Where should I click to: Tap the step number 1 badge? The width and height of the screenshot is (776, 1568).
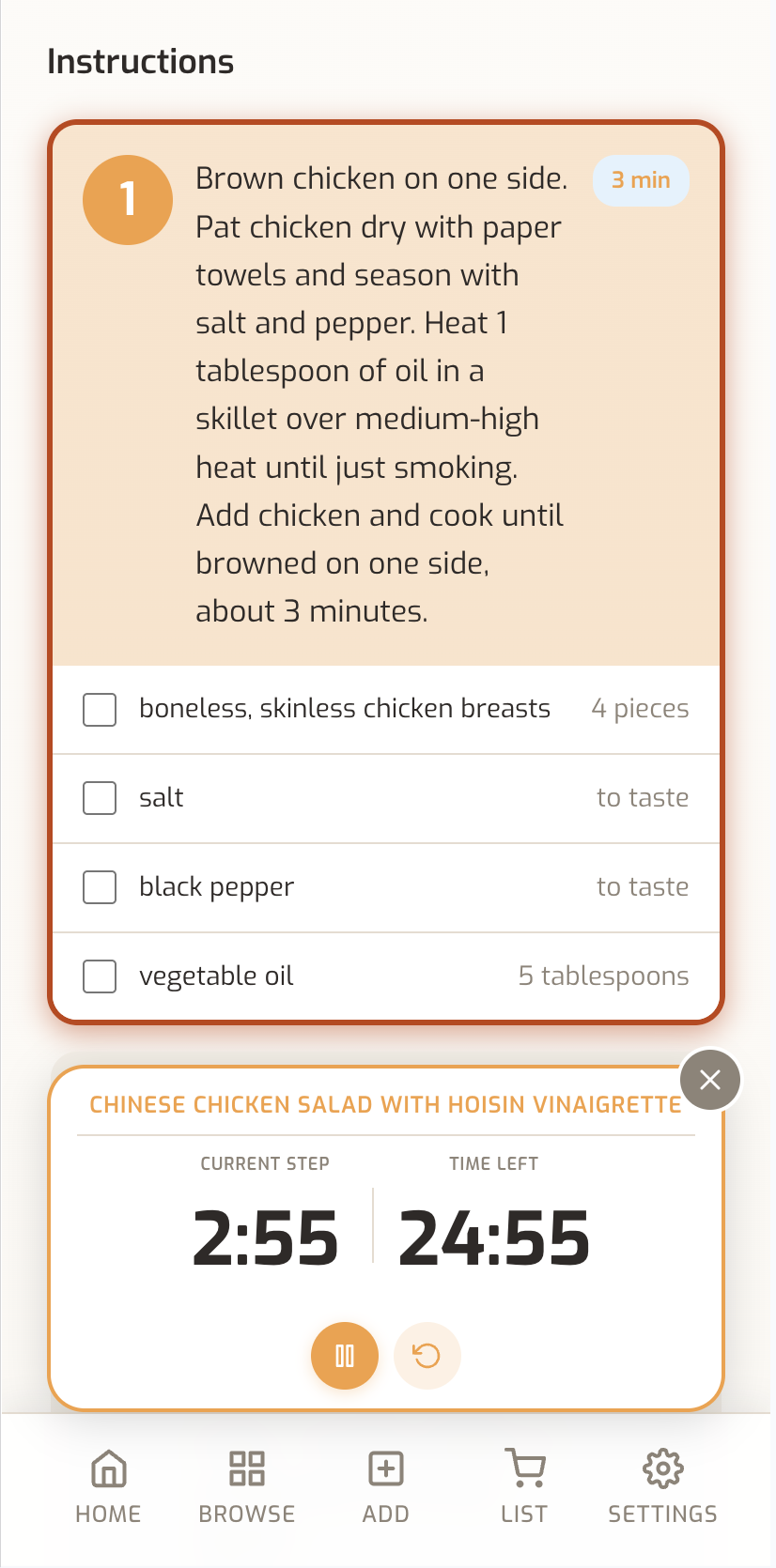pos(127,199)
